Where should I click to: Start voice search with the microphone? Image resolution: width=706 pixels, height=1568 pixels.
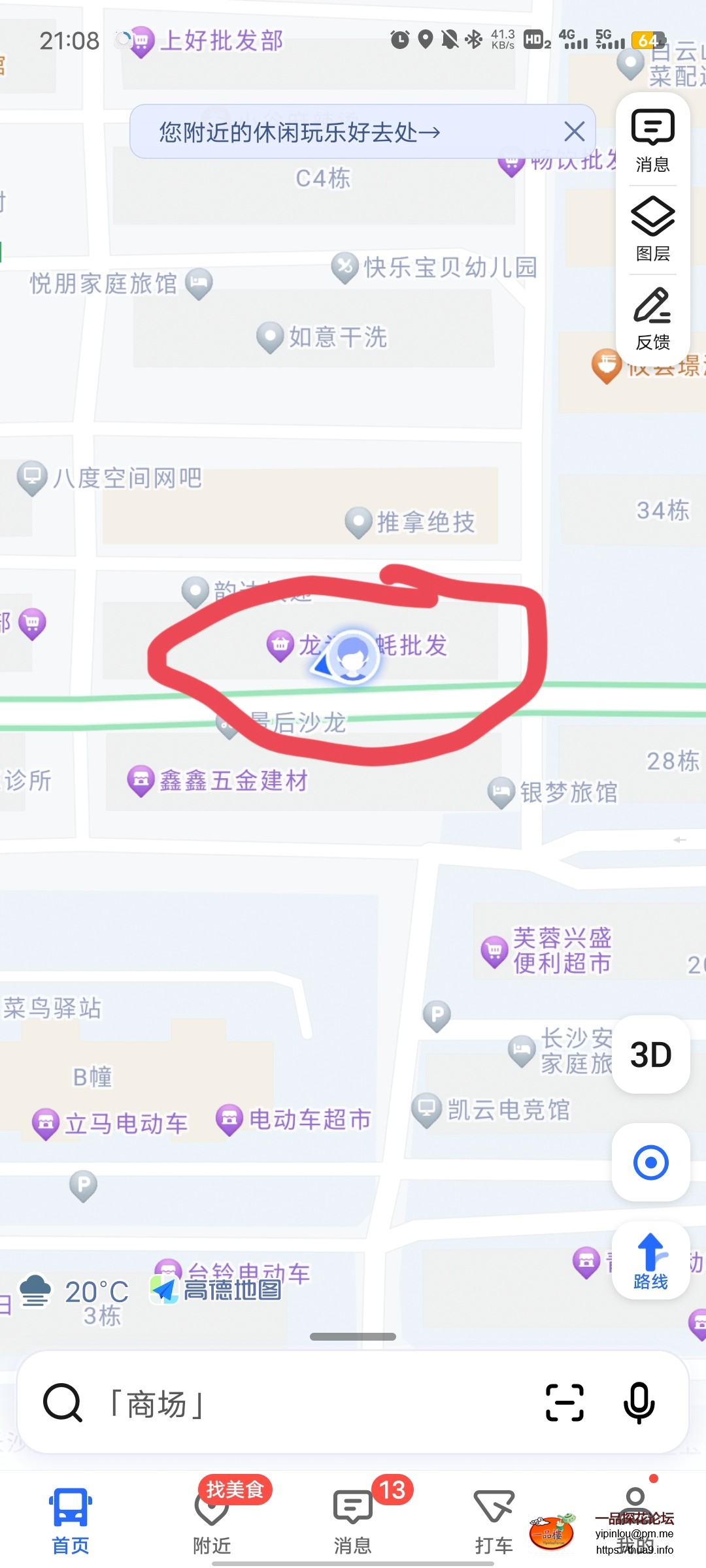click(639, 1403)
